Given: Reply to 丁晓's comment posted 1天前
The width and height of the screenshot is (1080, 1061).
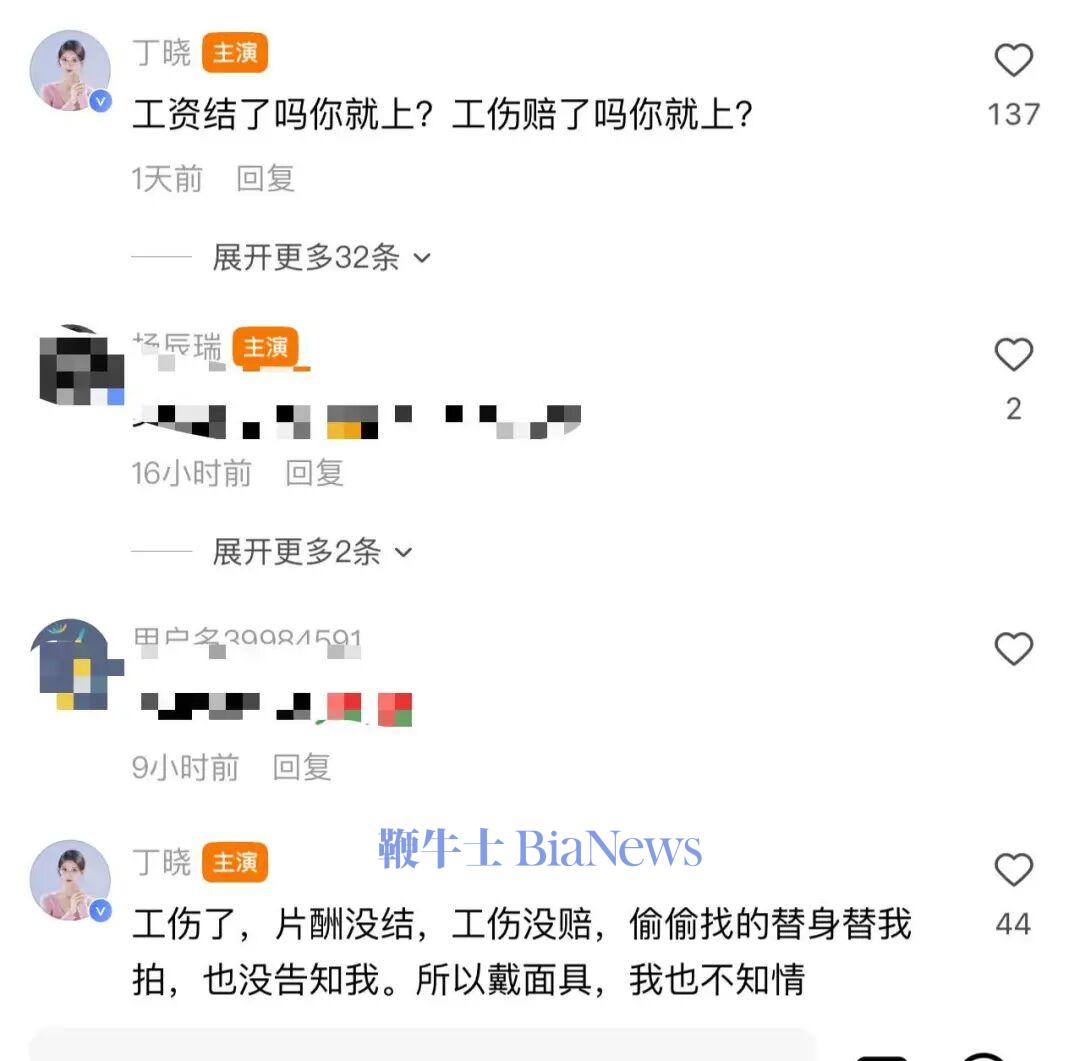Looking at the screenshot, I should coord(265,179).
